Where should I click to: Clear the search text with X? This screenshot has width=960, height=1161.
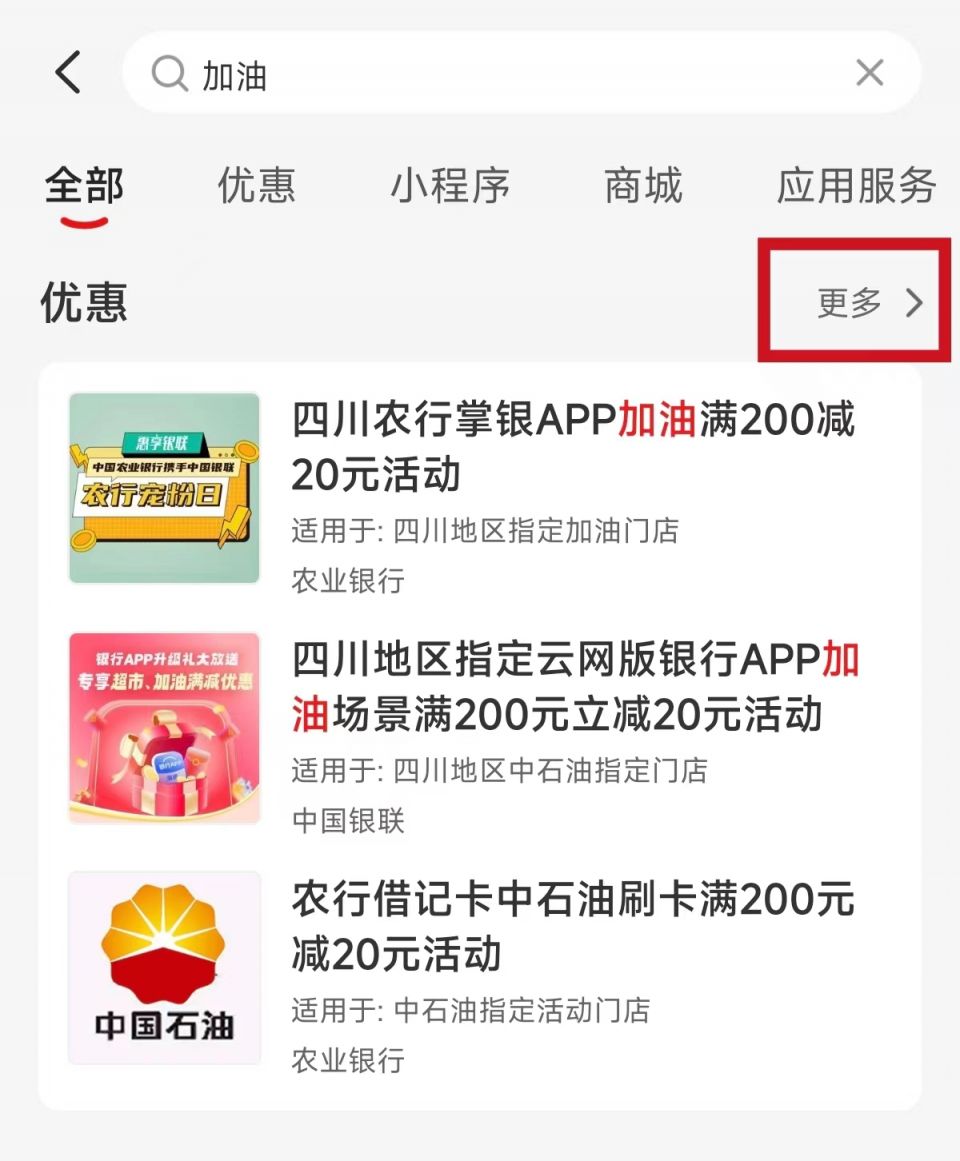click(x=869, y=73)
